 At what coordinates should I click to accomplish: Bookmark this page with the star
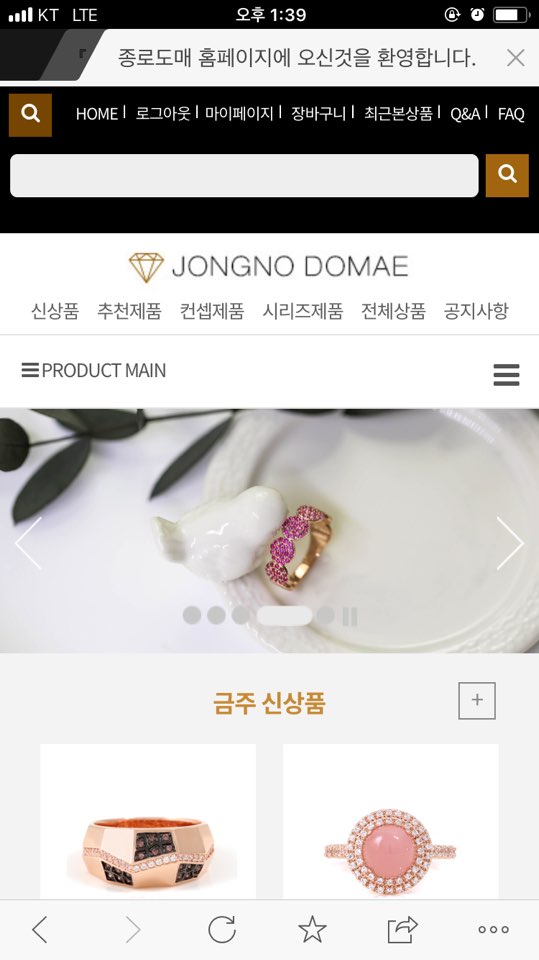(x=312, y=929)
